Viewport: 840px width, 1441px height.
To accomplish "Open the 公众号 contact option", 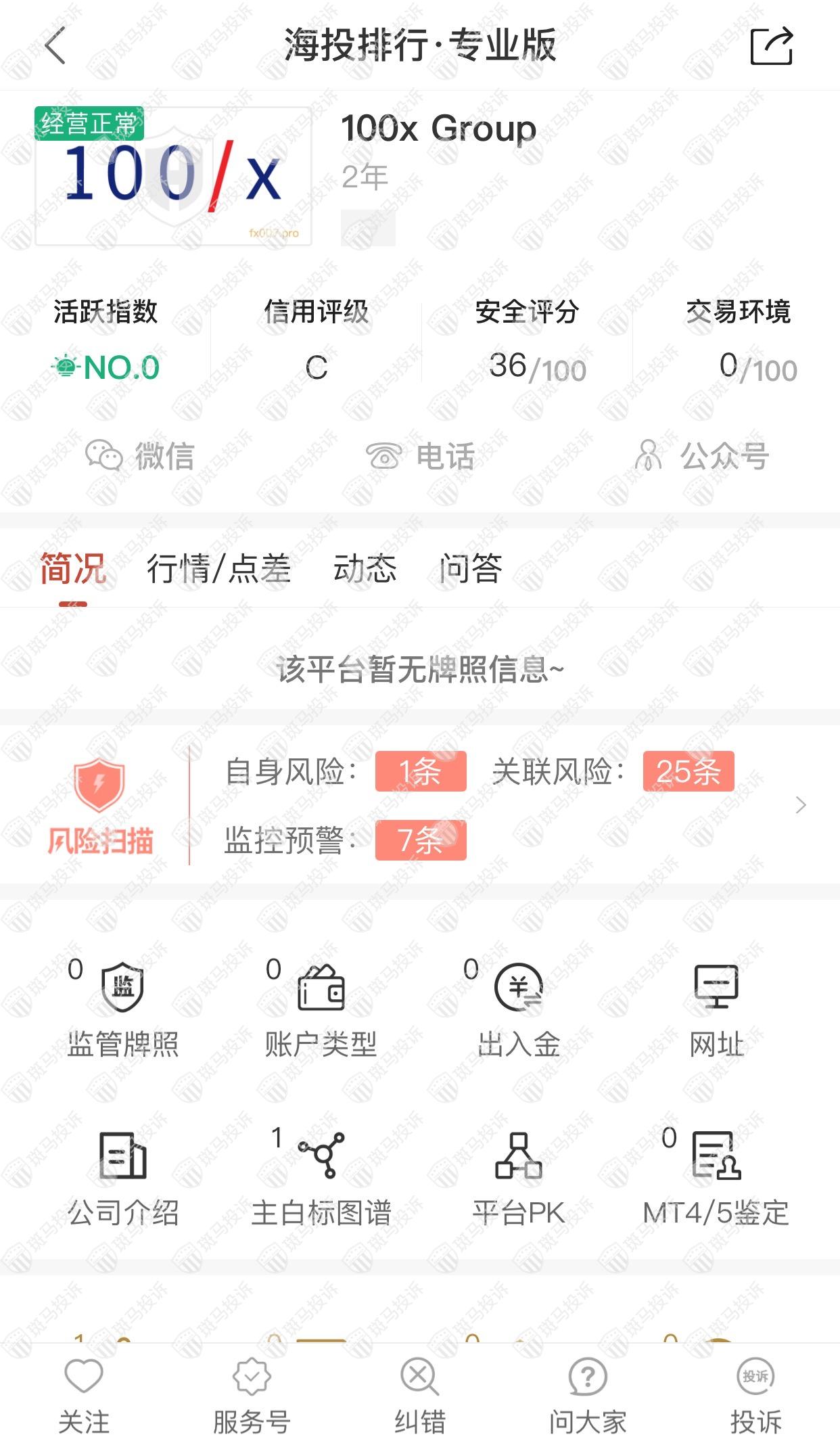I will tap(701, 455).
